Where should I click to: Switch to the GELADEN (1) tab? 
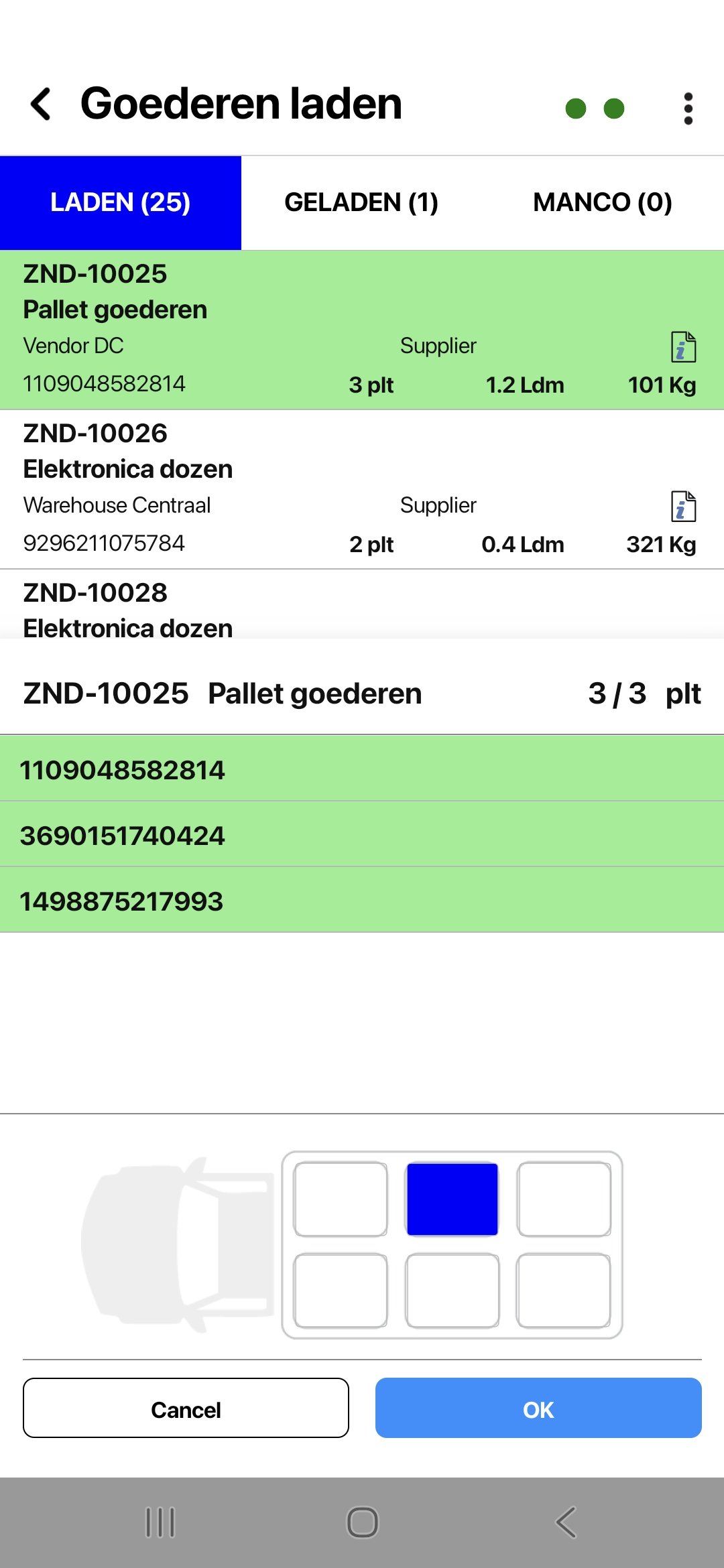coord(361,202)
